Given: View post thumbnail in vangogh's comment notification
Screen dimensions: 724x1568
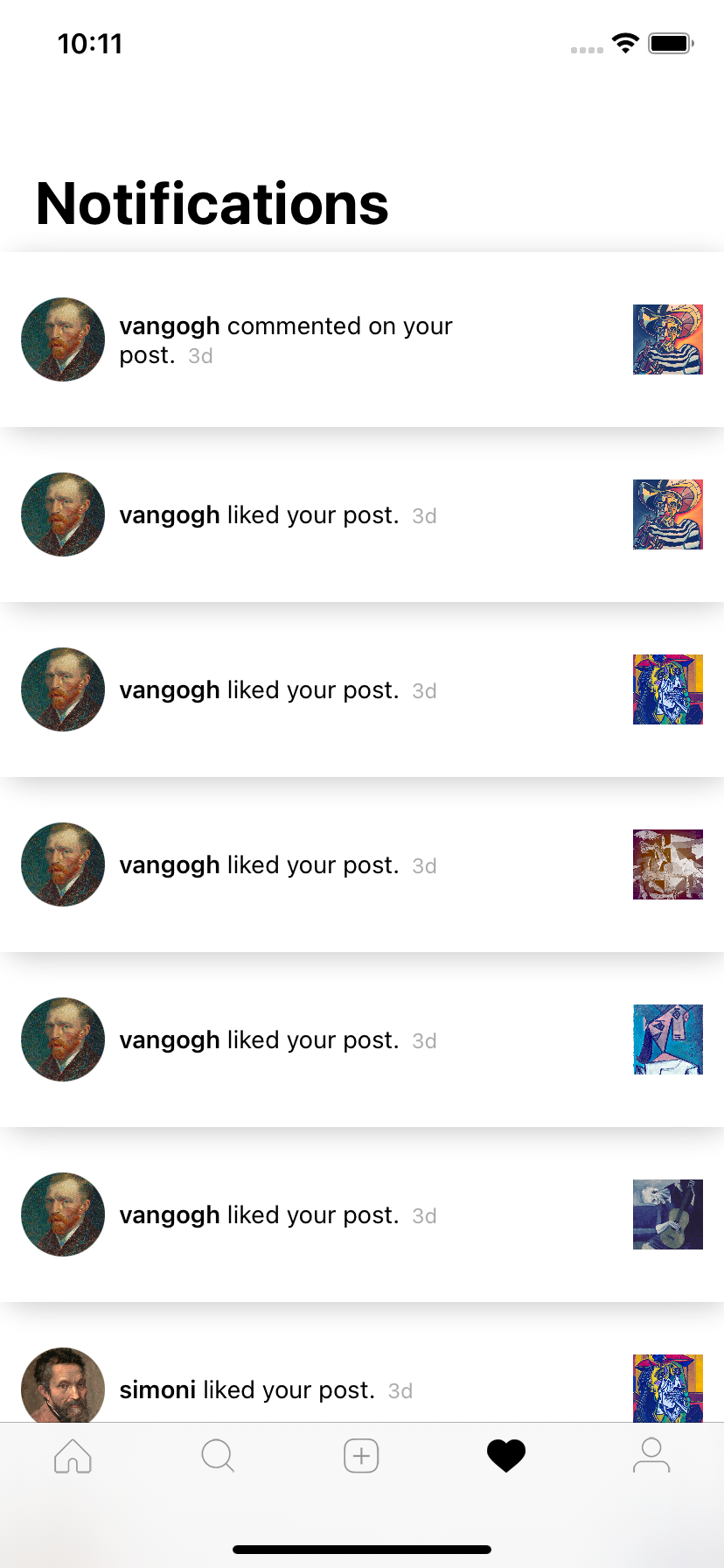Looking at the screenshot, I should tap(667, 339).
